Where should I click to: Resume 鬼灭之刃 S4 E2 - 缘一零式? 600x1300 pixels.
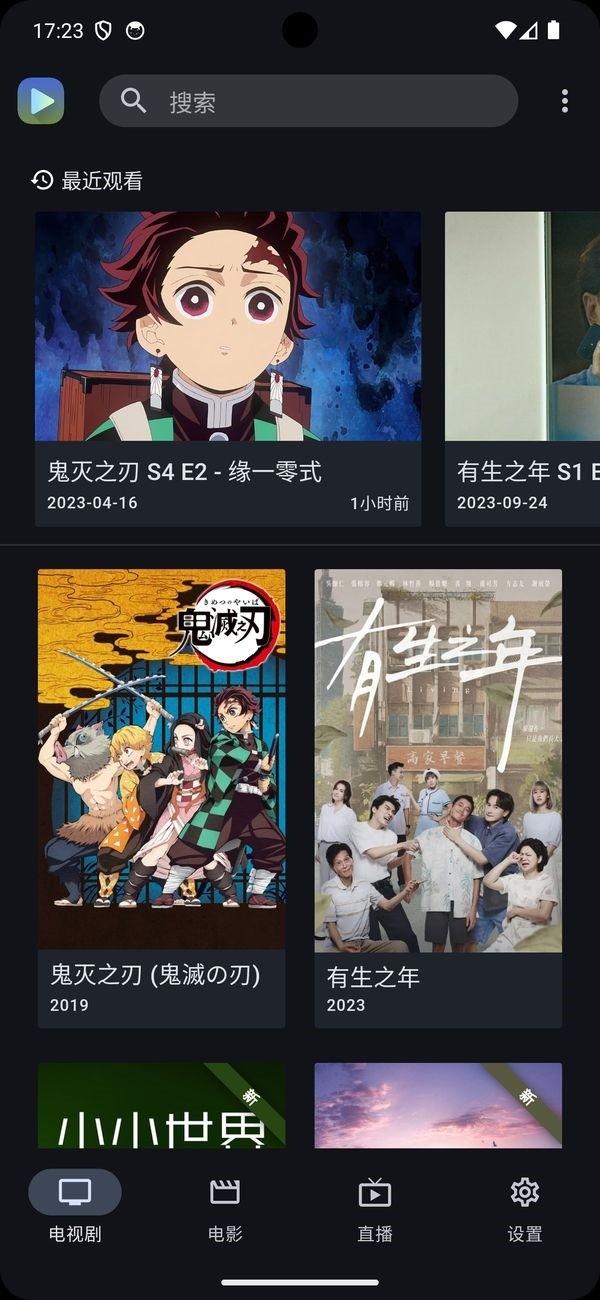pyautogui.click(x=228, y=368)
